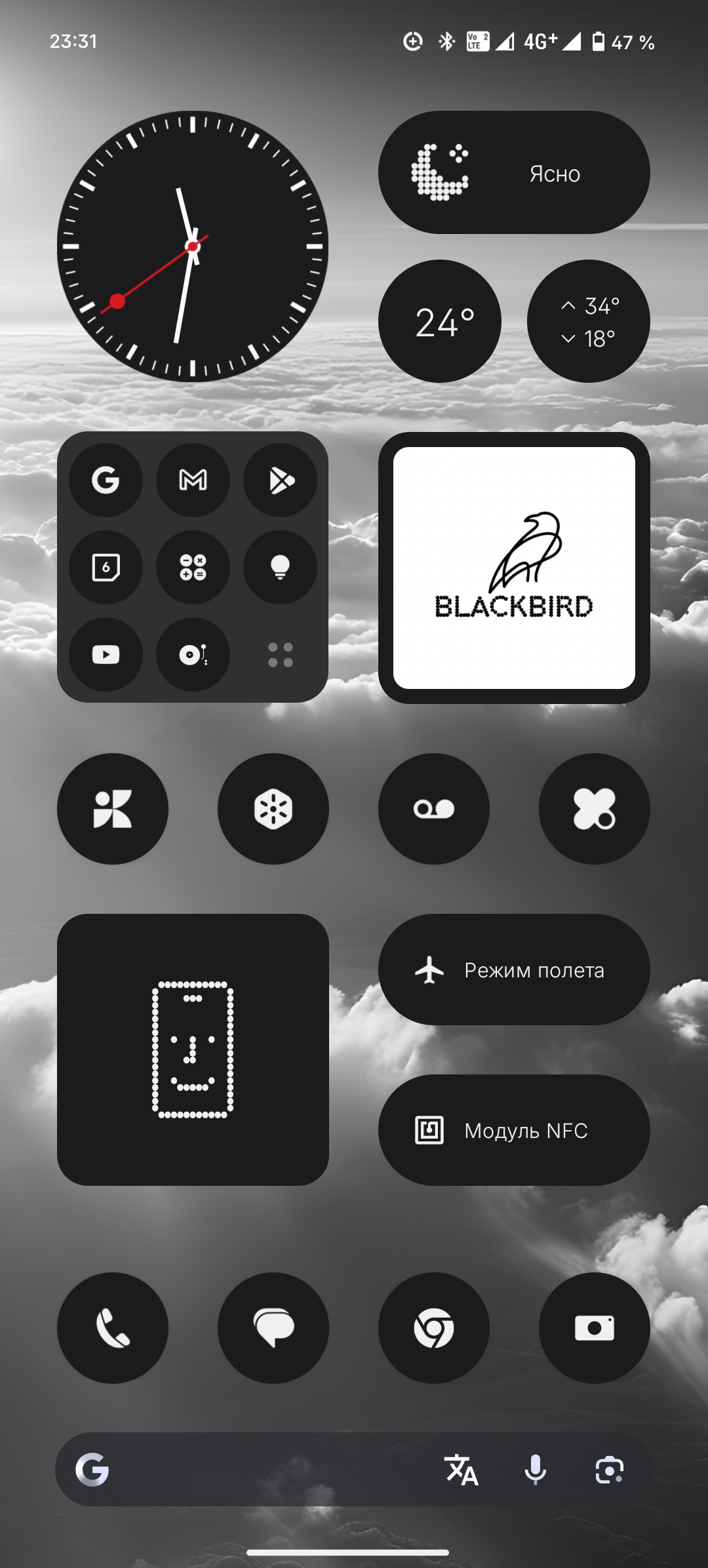The height and width of the screenshot is (1568, 708).
Task: Toggle Режим полета airplane mode
Action: pyautogui.click(x=514, y=970)
